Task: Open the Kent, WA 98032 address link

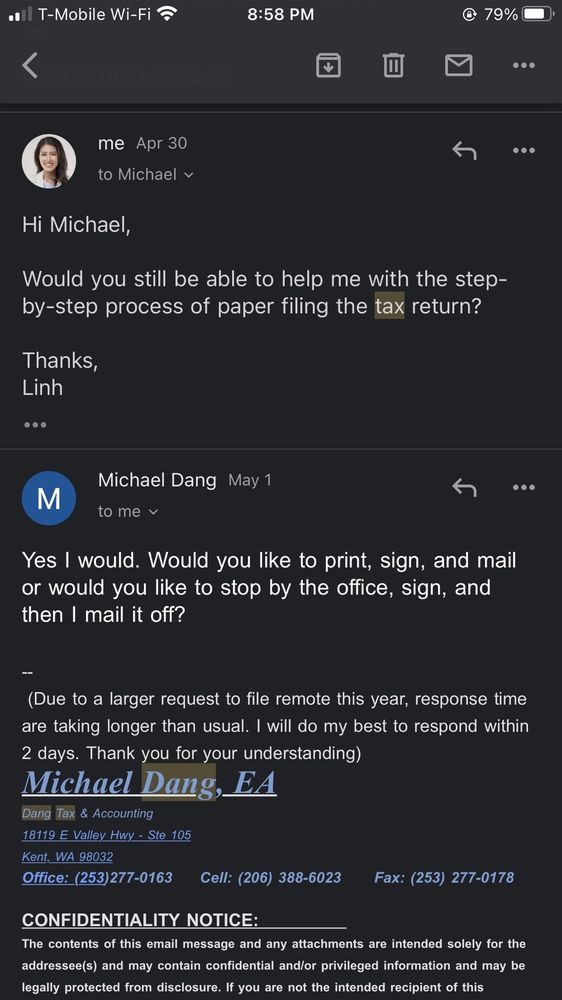Action: (x=68, y=857)
